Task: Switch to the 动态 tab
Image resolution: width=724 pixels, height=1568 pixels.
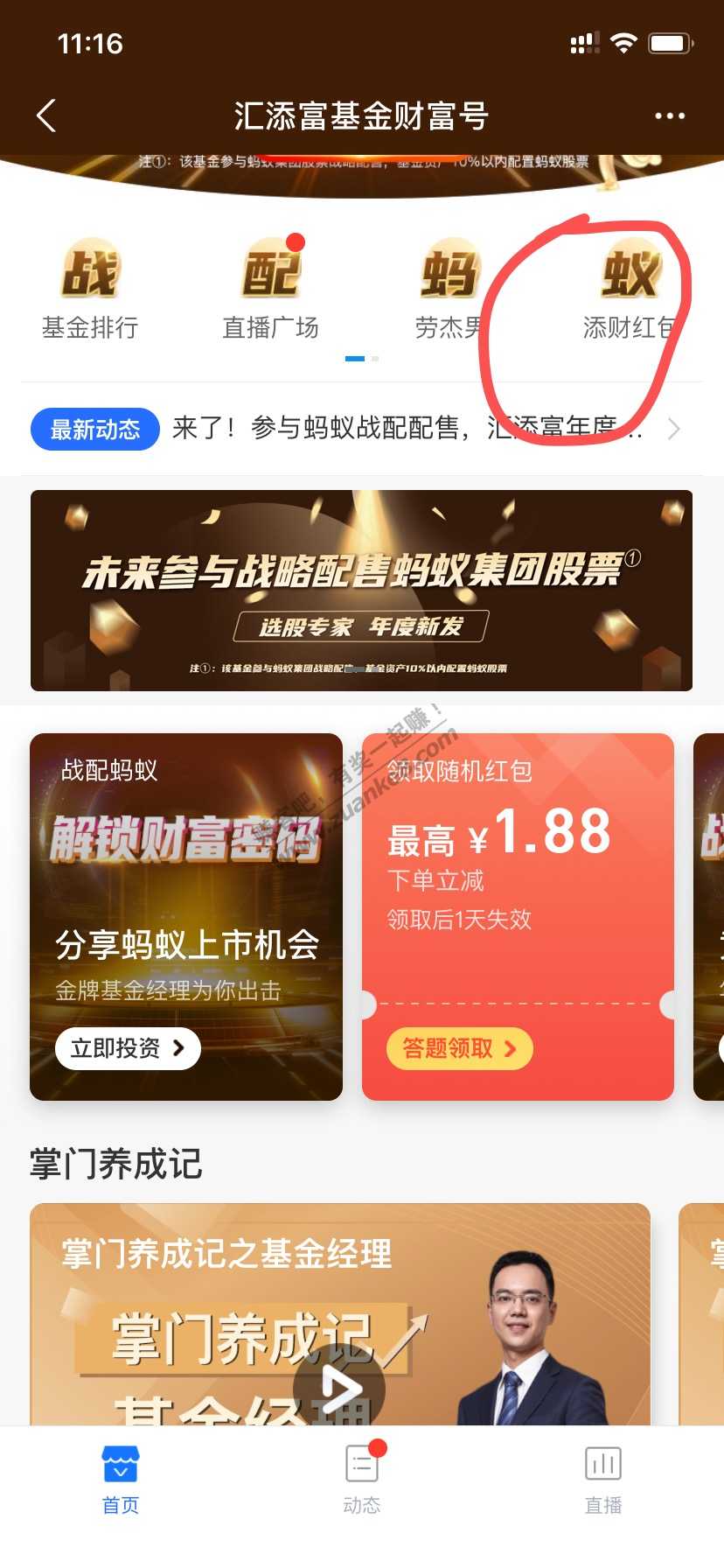Action: pyautogui.click(x=361, y=1479)
